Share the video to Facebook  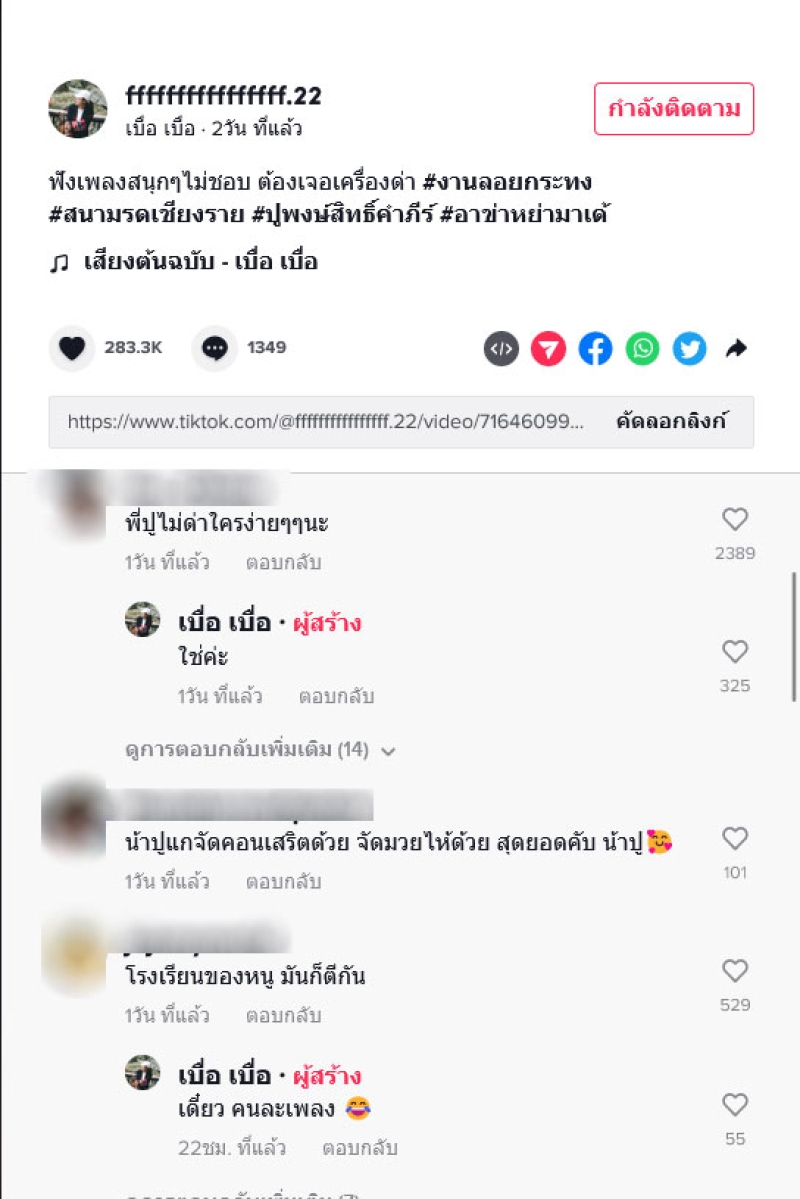[x=595, y=348]
